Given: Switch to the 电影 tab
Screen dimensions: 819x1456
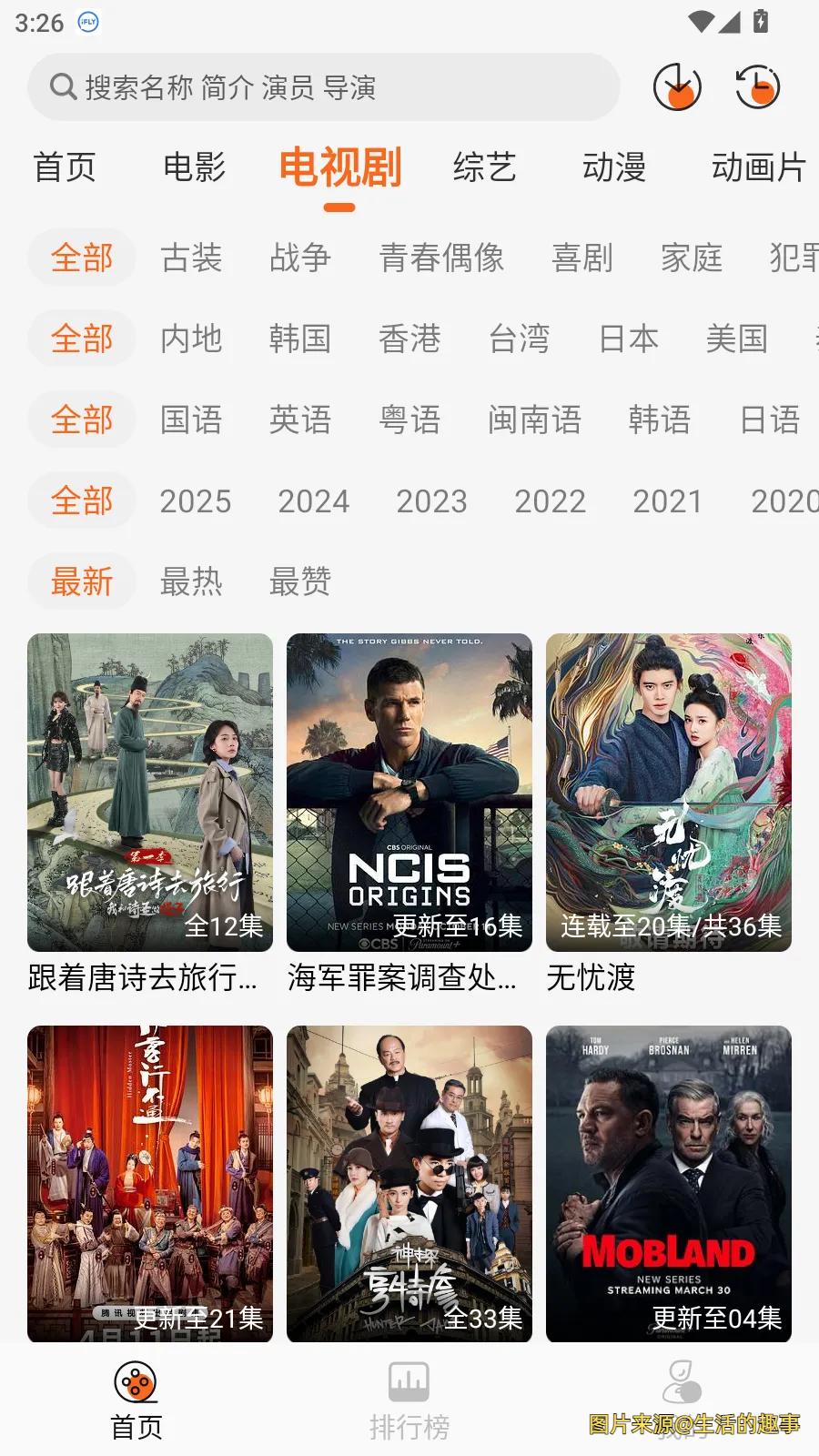Looking at the screenshot, I should 194,167.
